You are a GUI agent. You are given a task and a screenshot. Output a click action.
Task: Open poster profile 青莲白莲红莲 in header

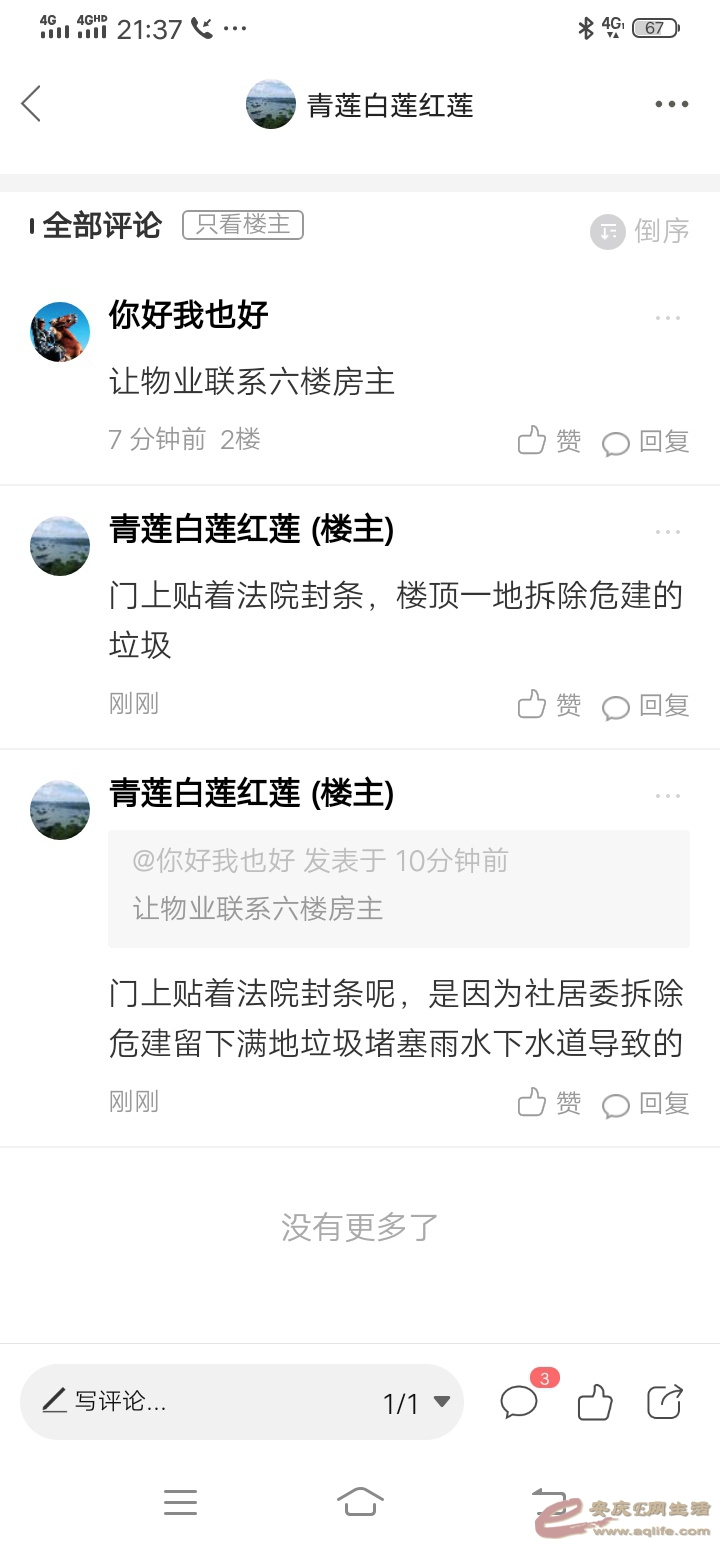coord(360,105)
